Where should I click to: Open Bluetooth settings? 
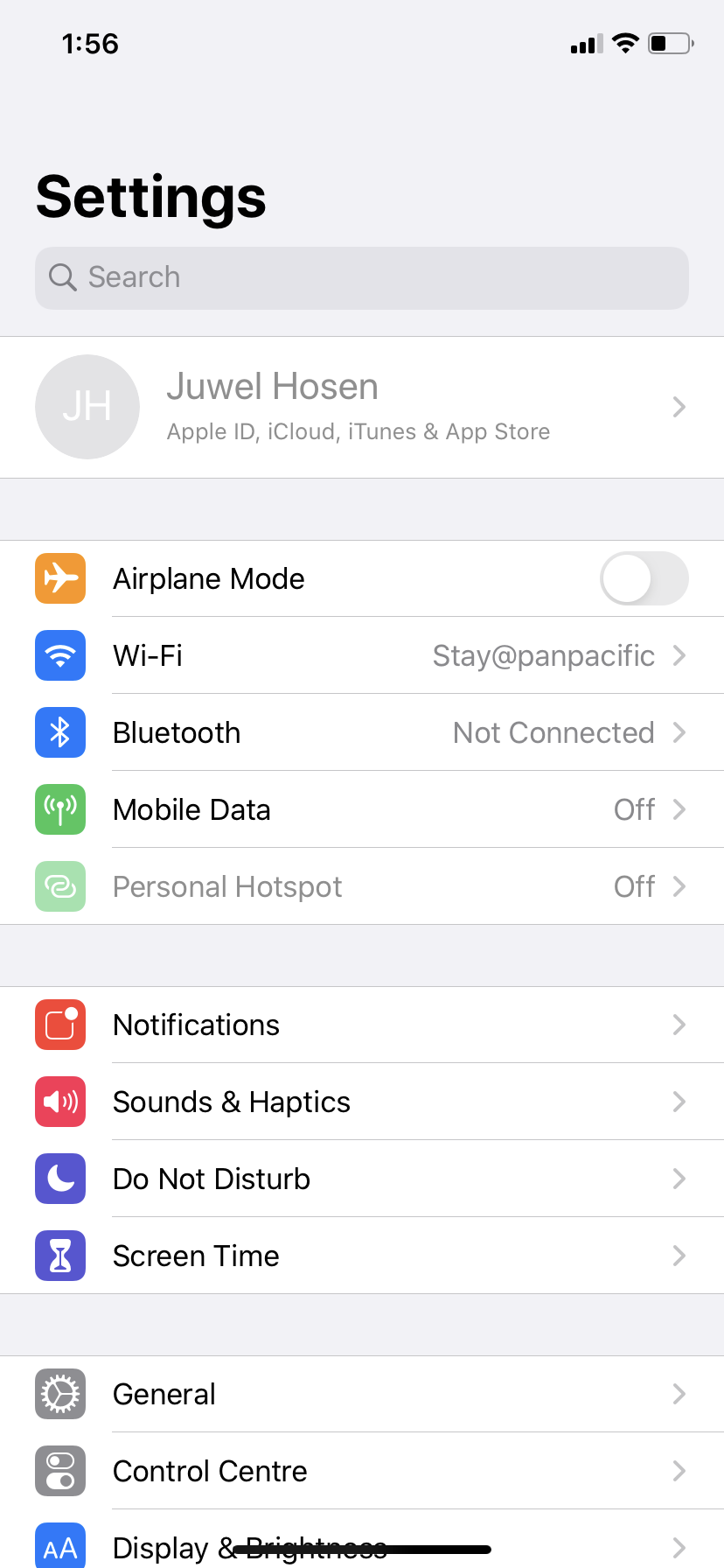coord(362,732)
